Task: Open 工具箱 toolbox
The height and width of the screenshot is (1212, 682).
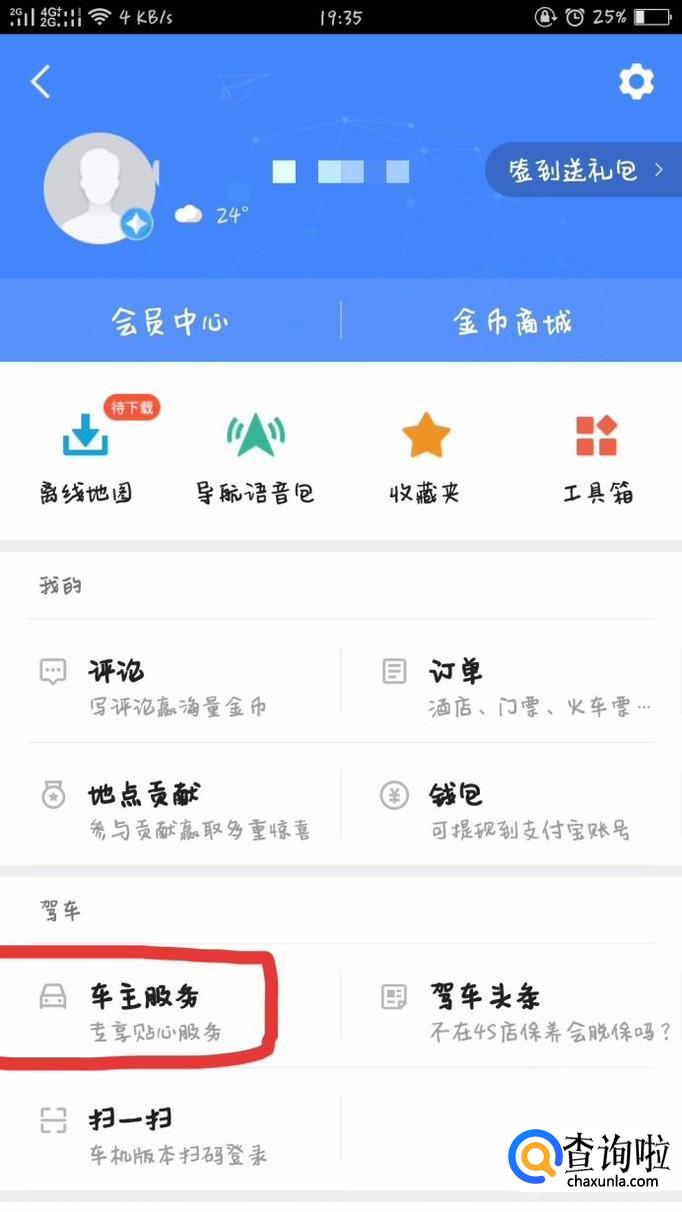Action: click(597, 455)
